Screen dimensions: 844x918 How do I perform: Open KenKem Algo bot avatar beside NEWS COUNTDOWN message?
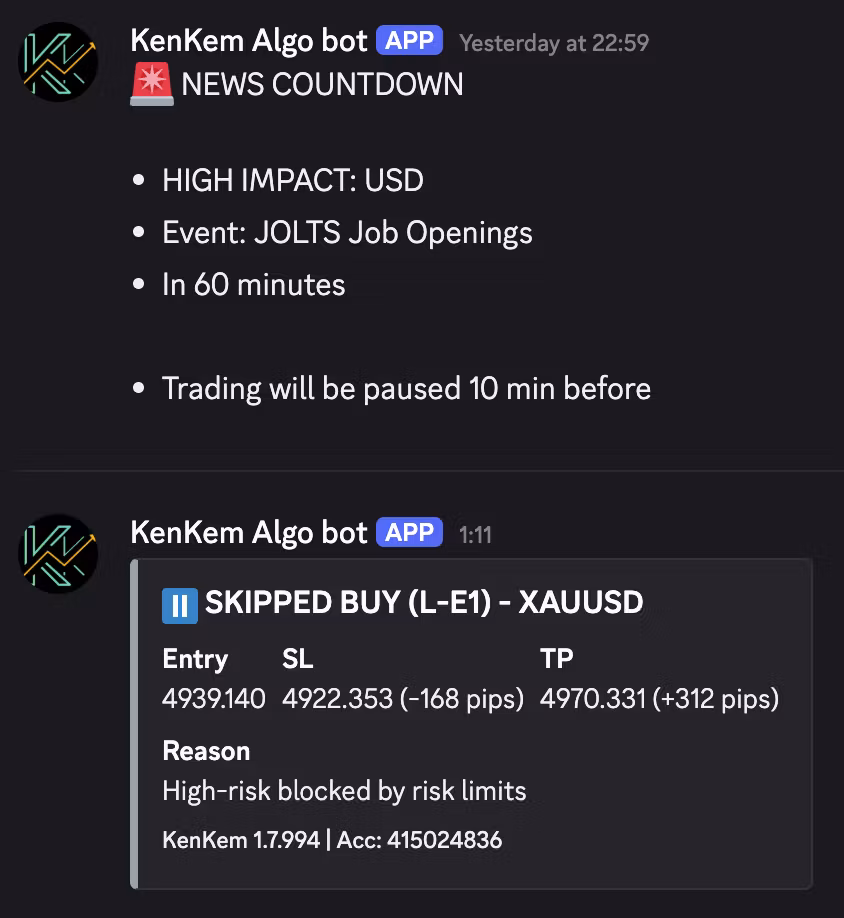tap(58, 62)
